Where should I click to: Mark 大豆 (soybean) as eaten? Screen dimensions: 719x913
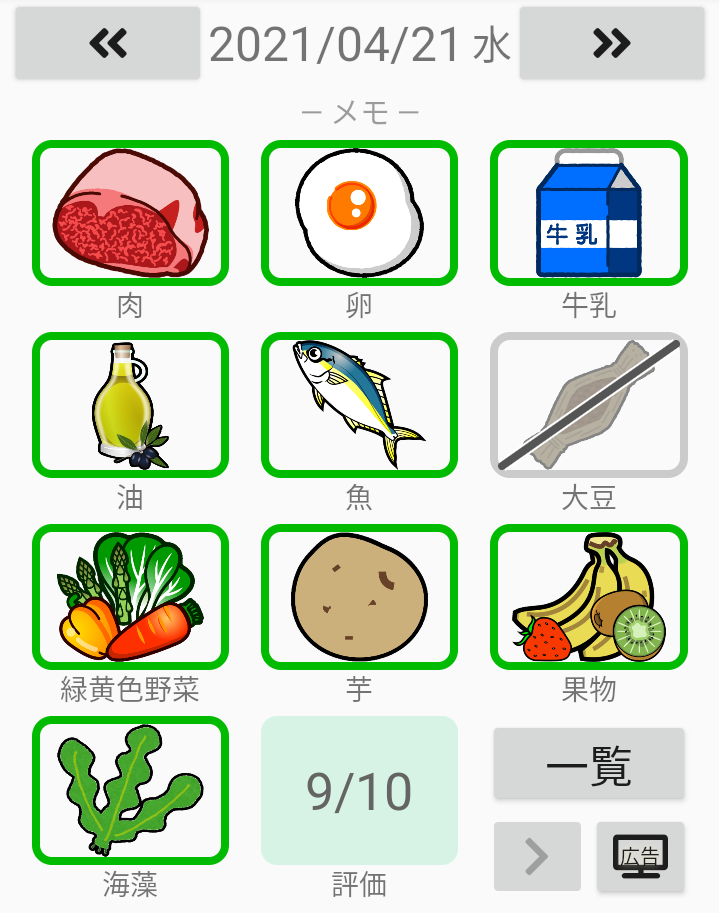(x=589, y=405)
